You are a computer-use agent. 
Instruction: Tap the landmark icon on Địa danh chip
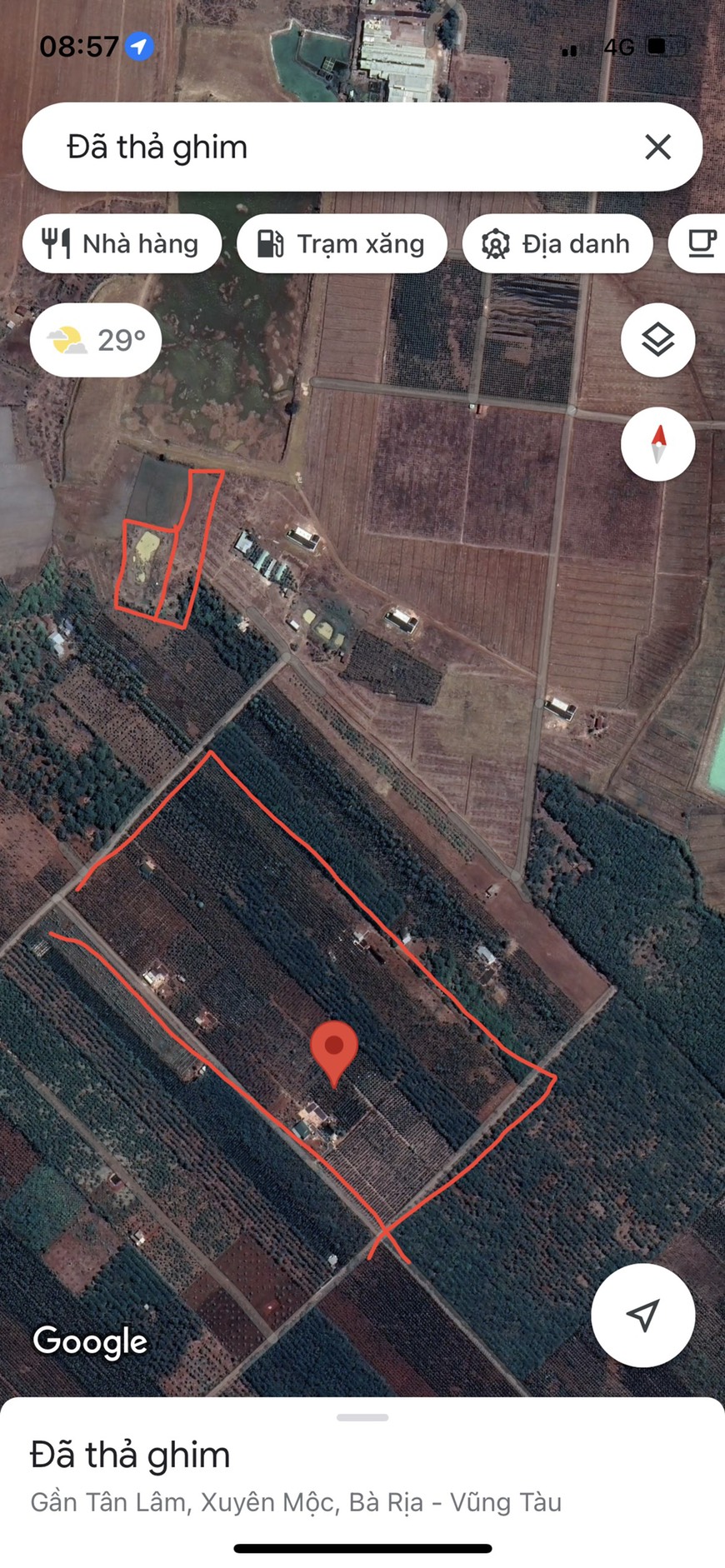pos(494,243)
